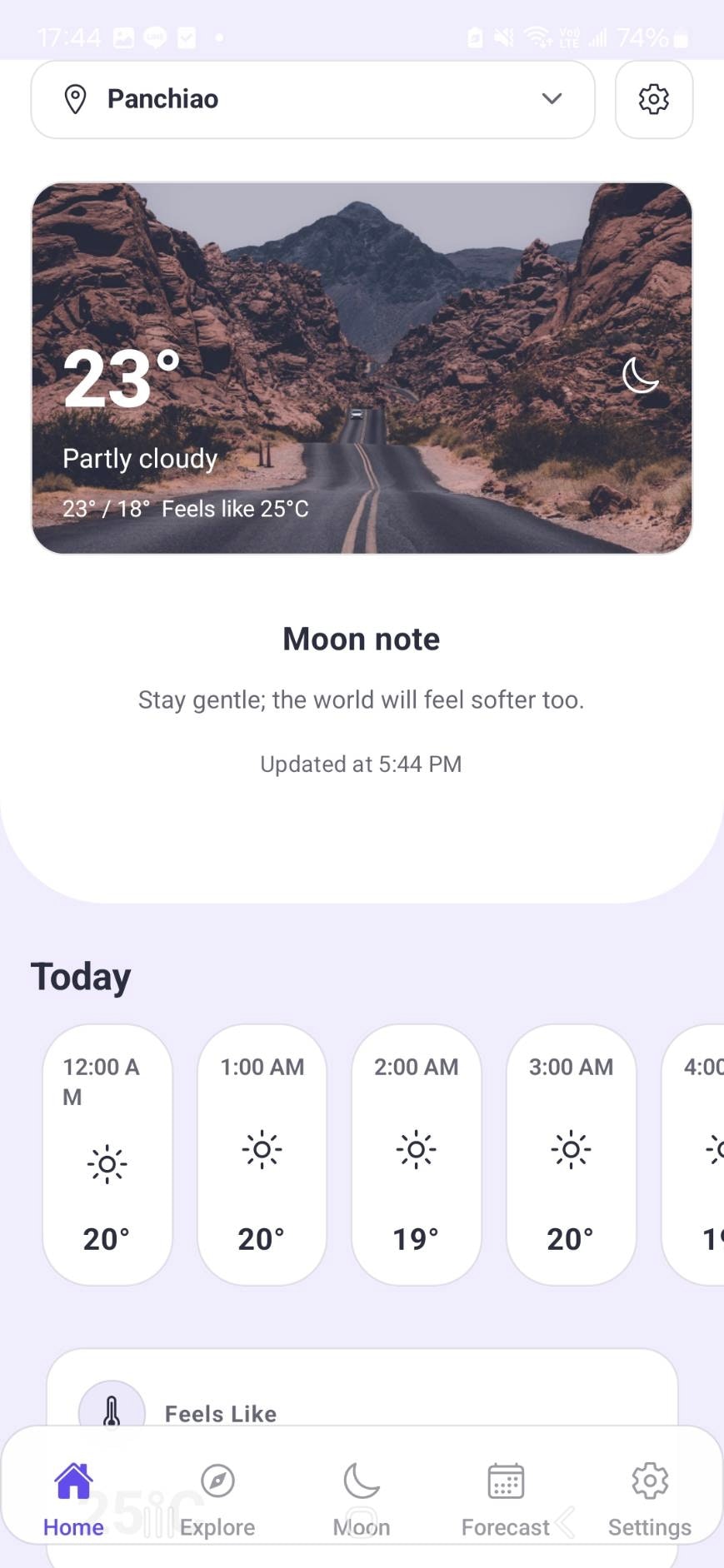Open Settings via the gear icon top right
This screenshot has width=724, height=1568.
(x=653, y=99)
